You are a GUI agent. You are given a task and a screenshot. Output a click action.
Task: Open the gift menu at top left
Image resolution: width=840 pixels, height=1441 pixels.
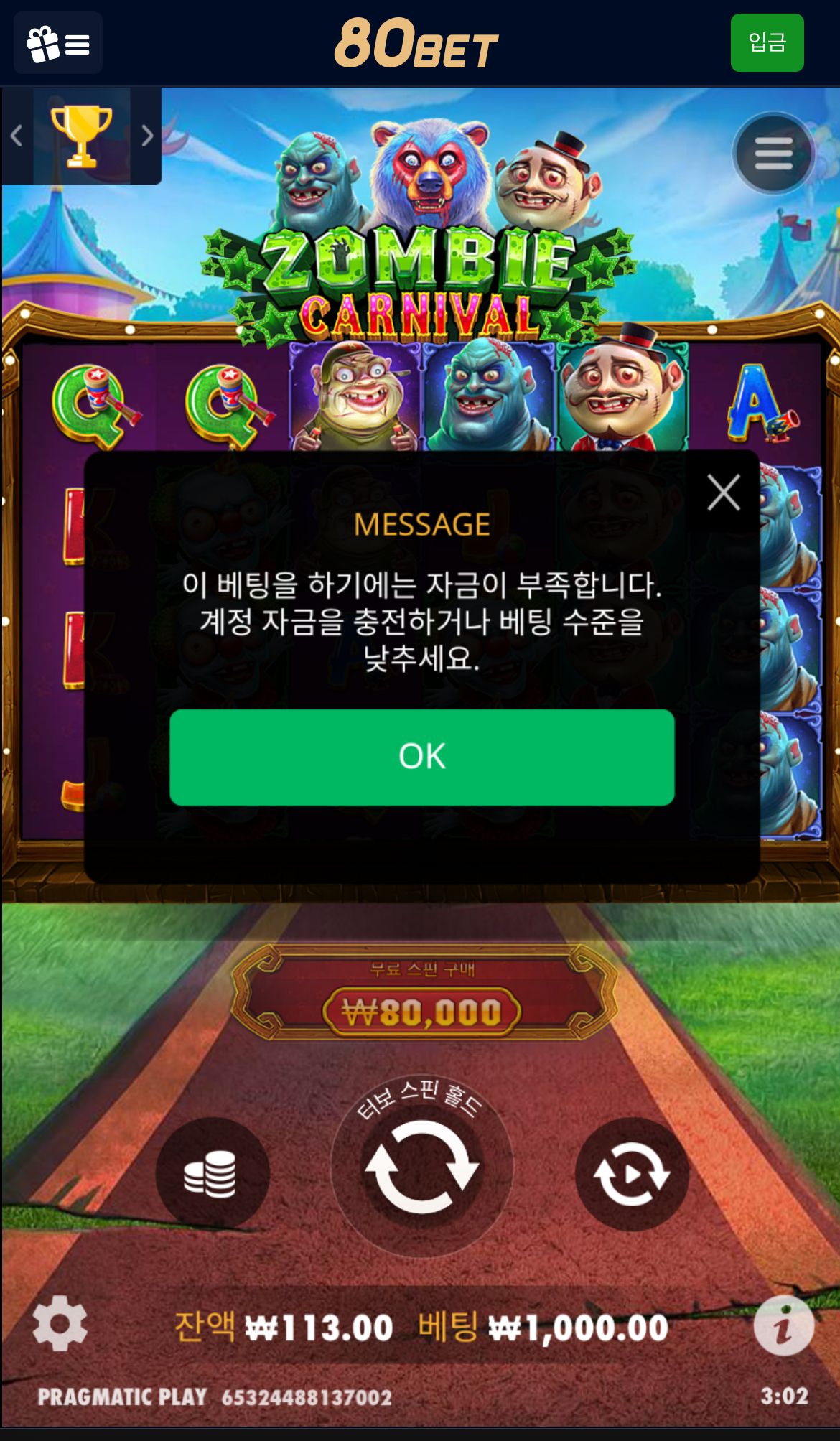57,43
